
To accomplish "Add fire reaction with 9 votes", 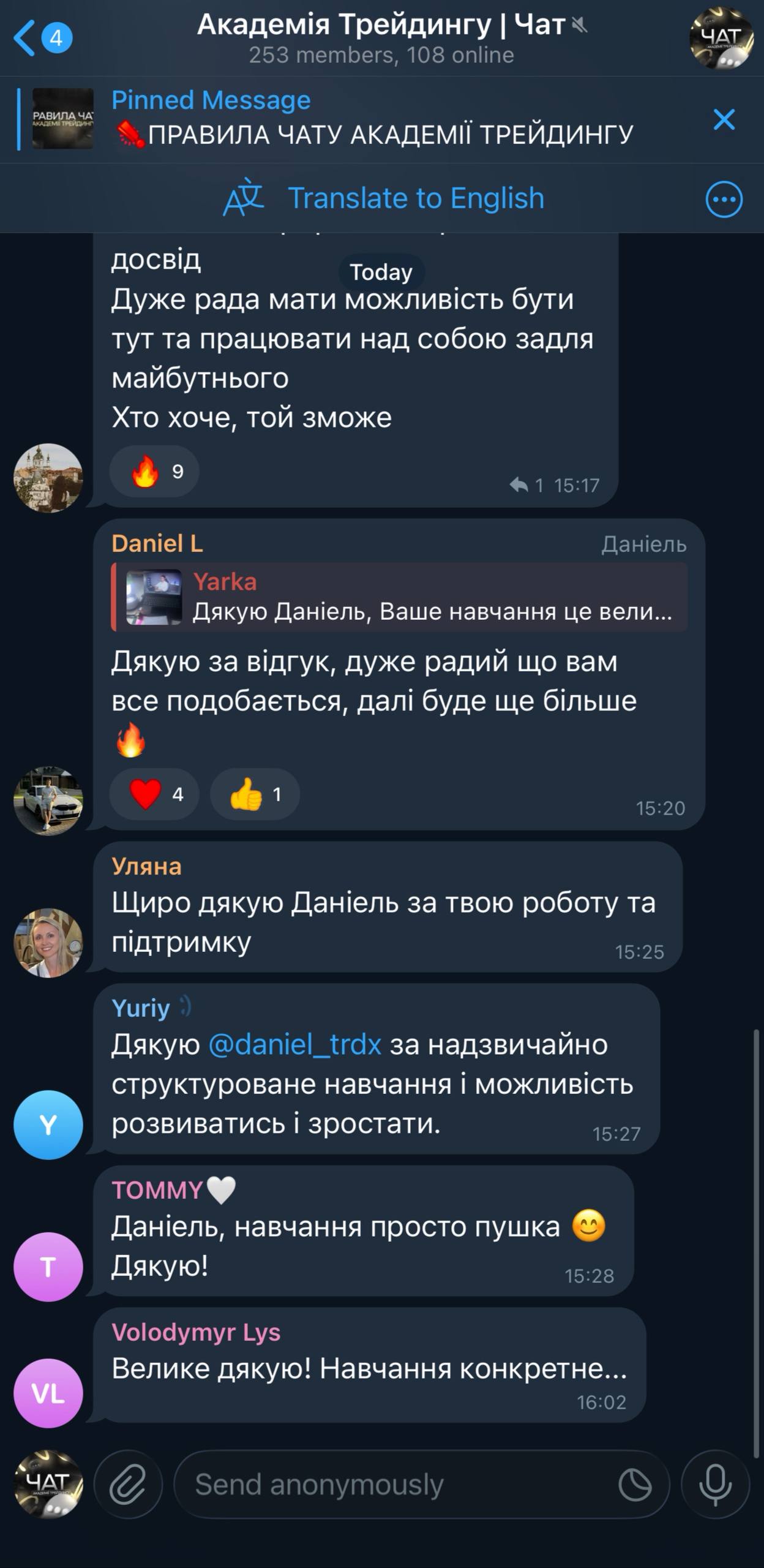I will tap(154, 471).
